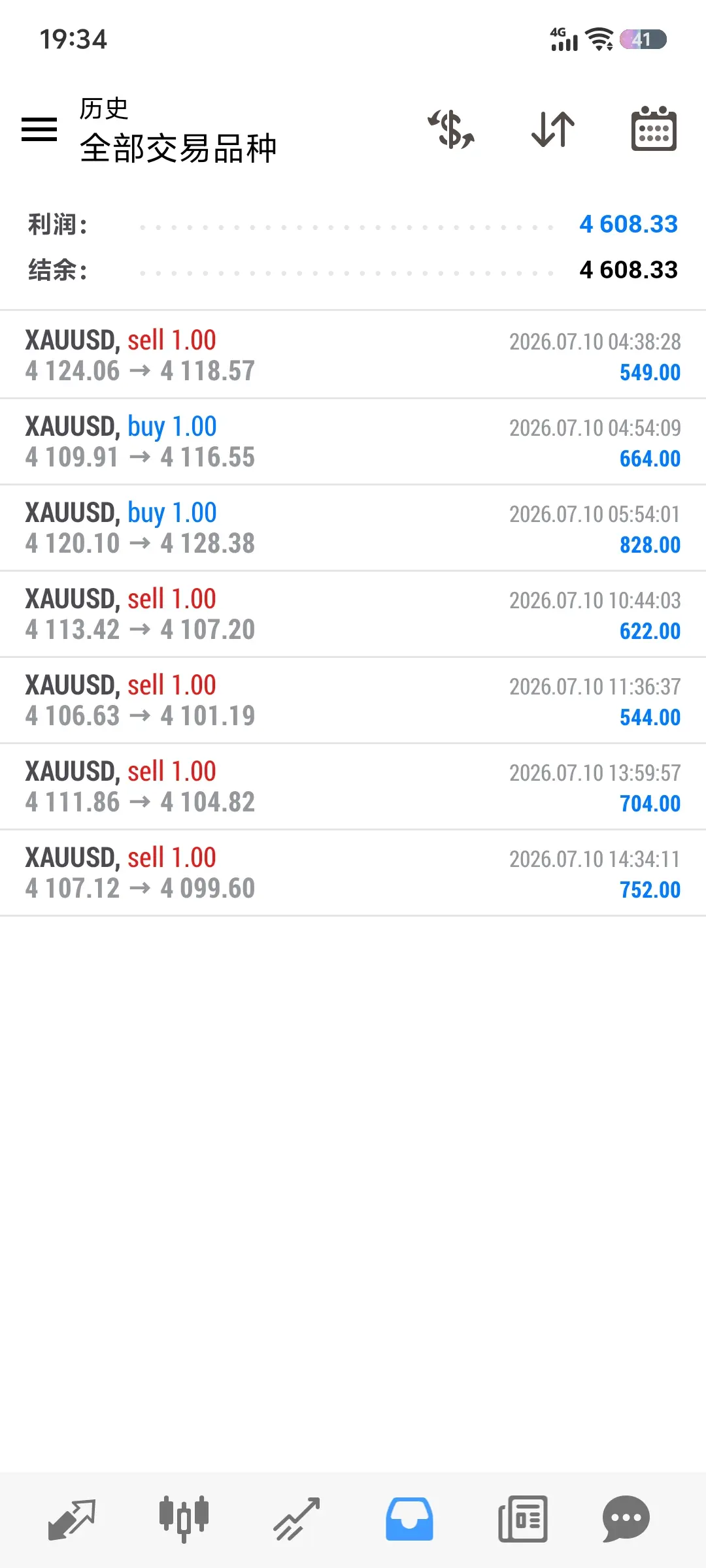Expand the sell trade with 704.00 profit
Screen dimensions: 706x1568
353,786
